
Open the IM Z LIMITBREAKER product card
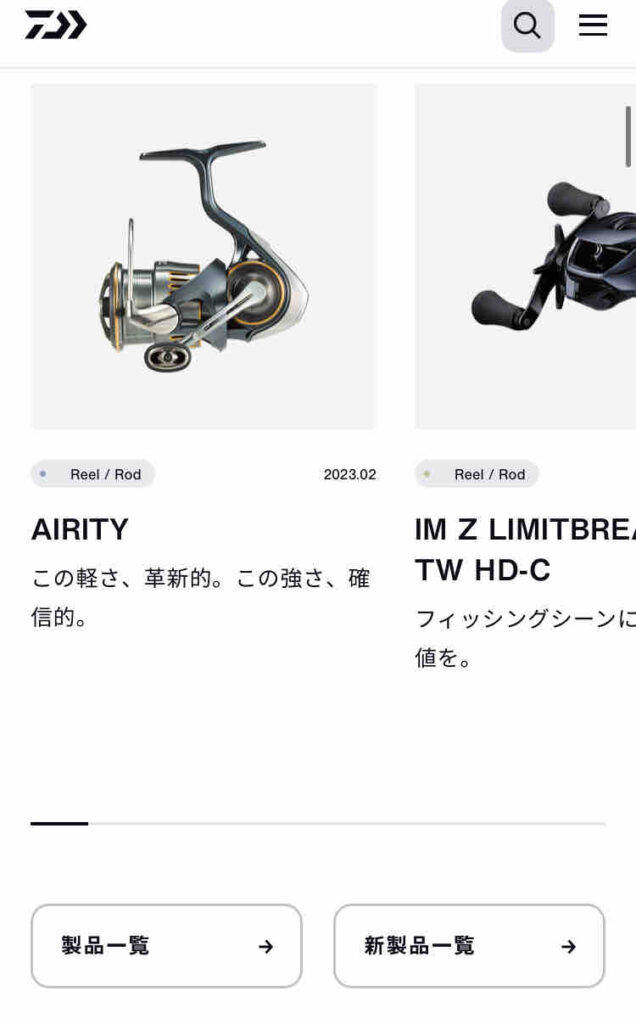point(525,257)
